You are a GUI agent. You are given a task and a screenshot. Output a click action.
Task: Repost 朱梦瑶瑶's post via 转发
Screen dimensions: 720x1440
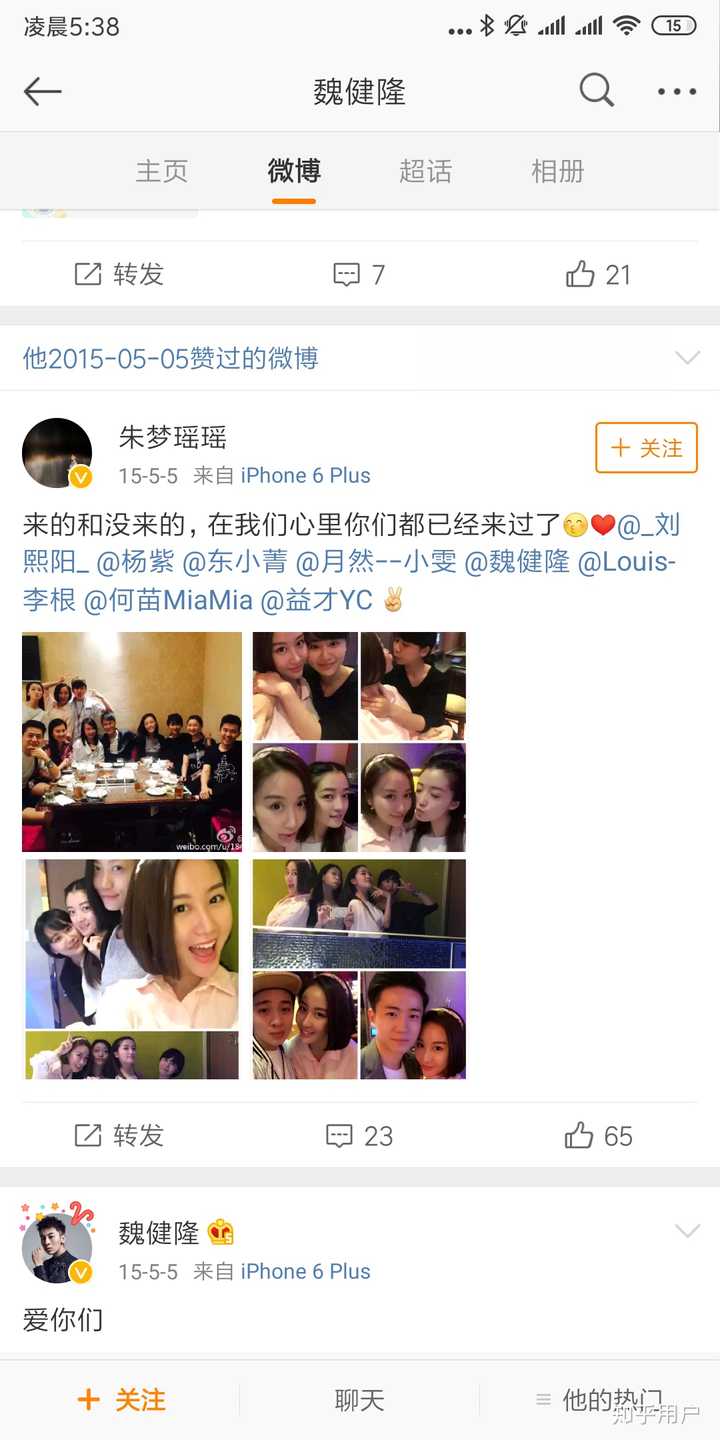click(120, 1135)
